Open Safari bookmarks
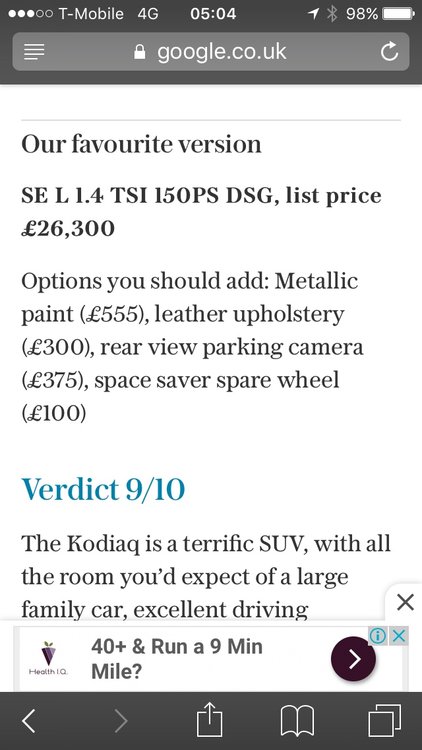This screenshot has width=422, height=750. (297, 721)
